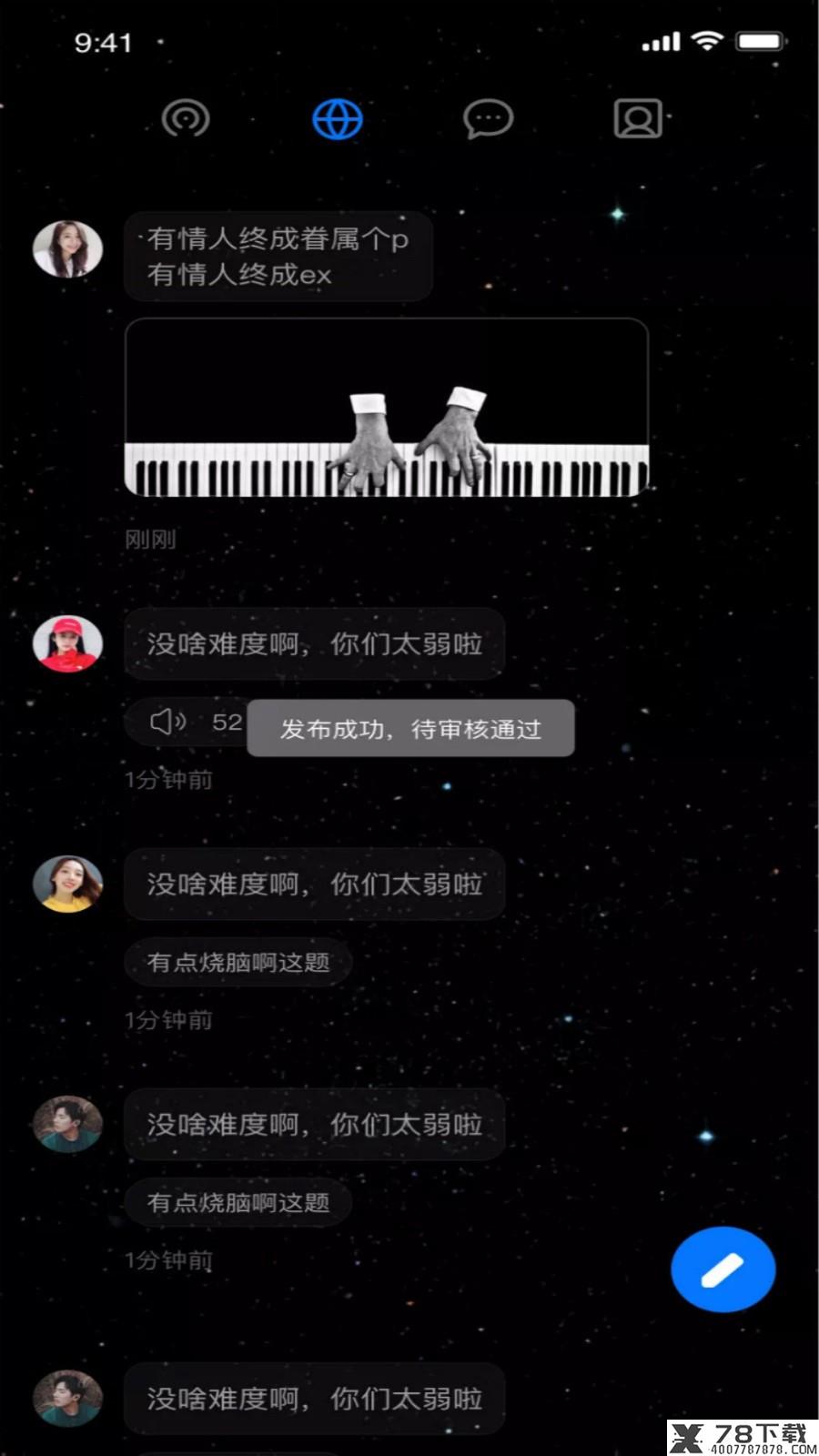
Task: Open the 有情人终成眷属个p post
Action: (278, 257)
